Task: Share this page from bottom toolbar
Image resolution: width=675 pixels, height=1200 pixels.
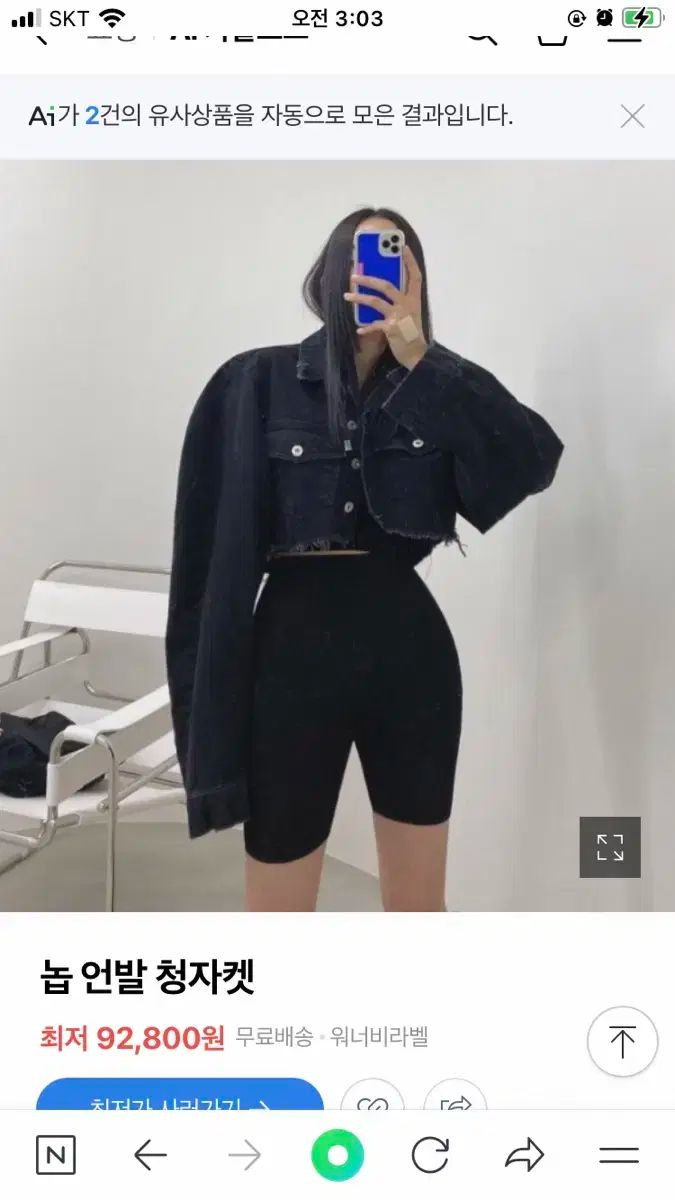Action: point(524,1156)
